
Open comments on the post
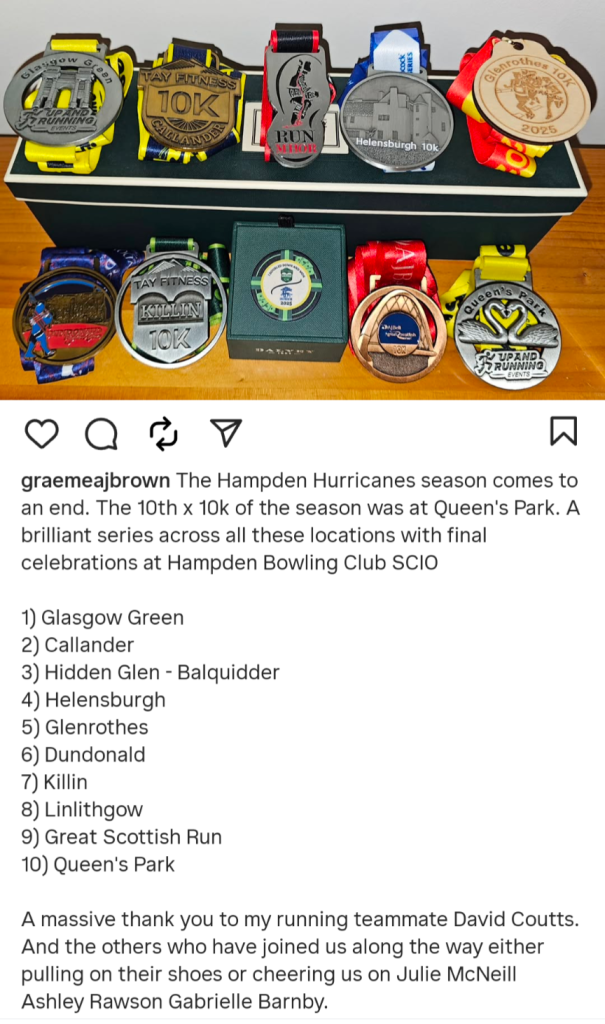101,432
